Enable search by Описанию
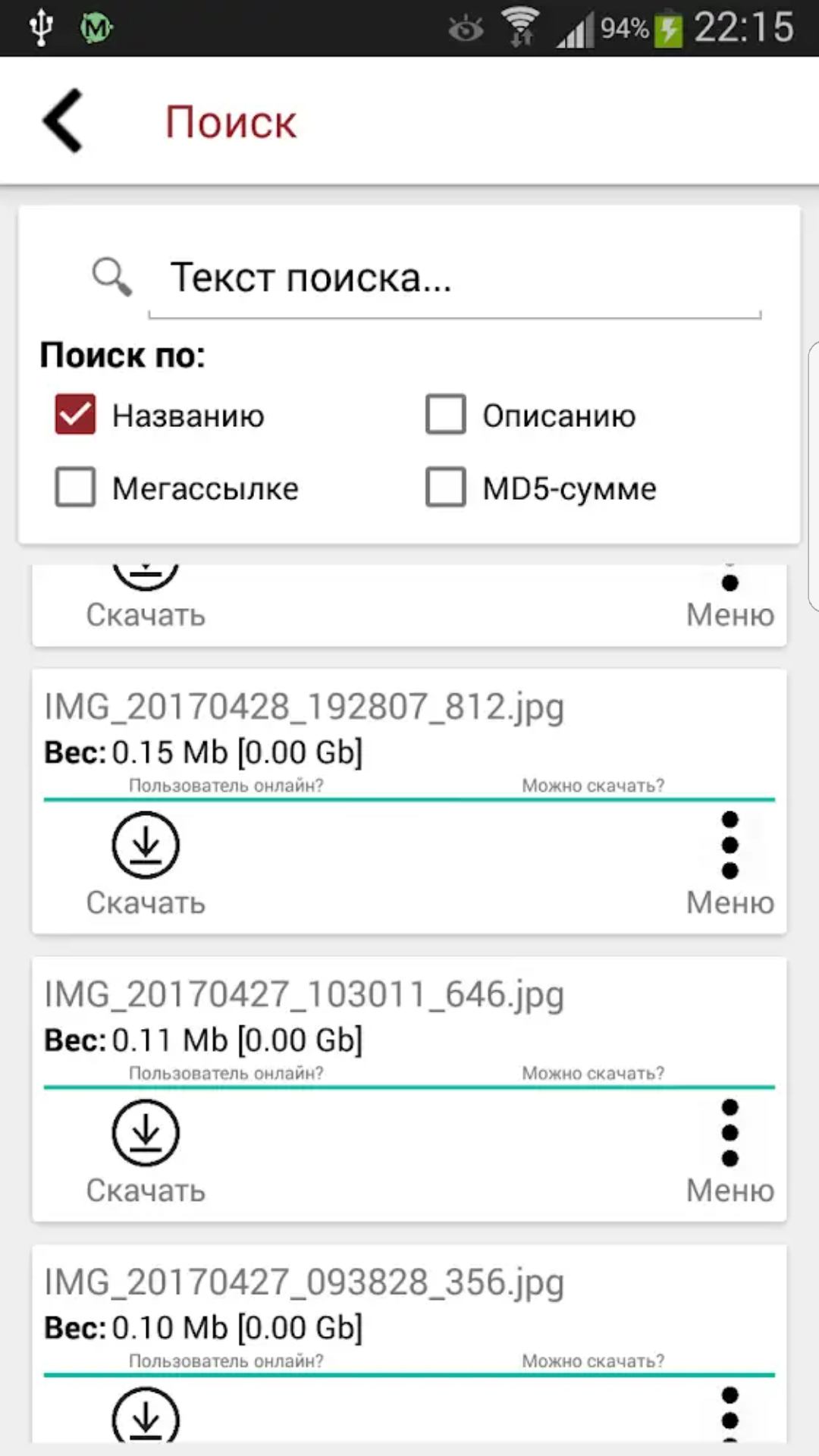 point(446,414)
